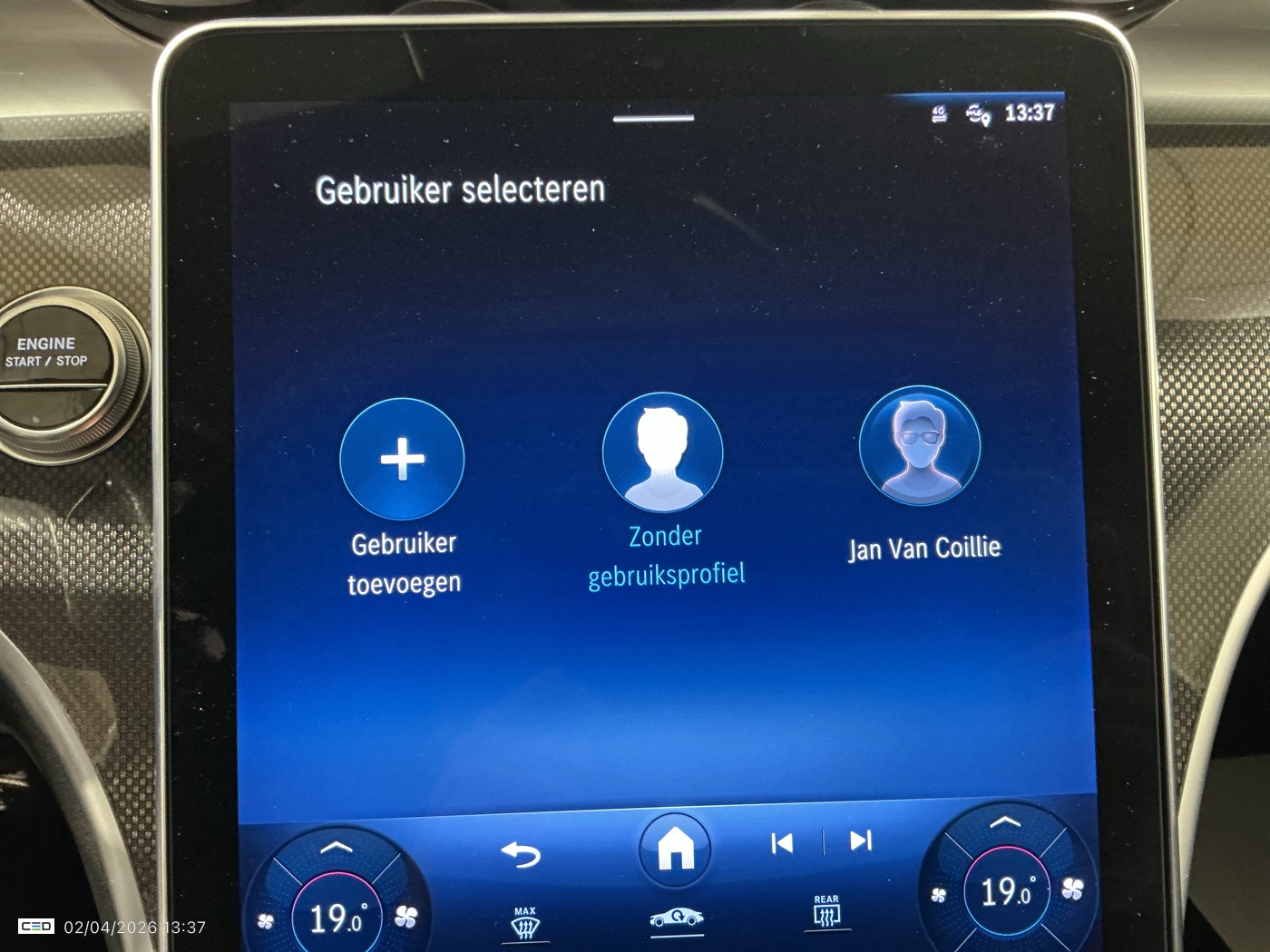The image size is (1270, 952).
Task: Raise the right temperature setting
Action: (1004, 822)
